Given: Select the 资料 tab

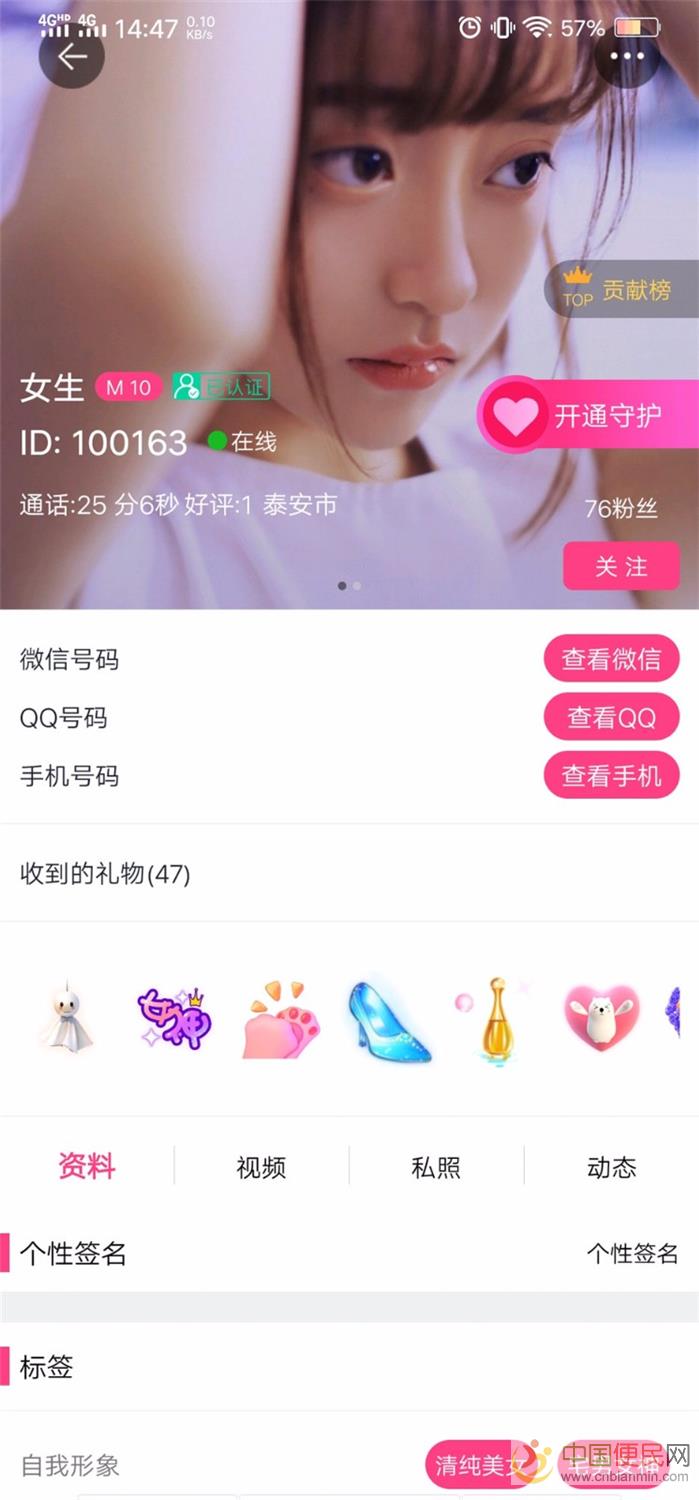Looking at the screenshot, I should pos(87,1166).
